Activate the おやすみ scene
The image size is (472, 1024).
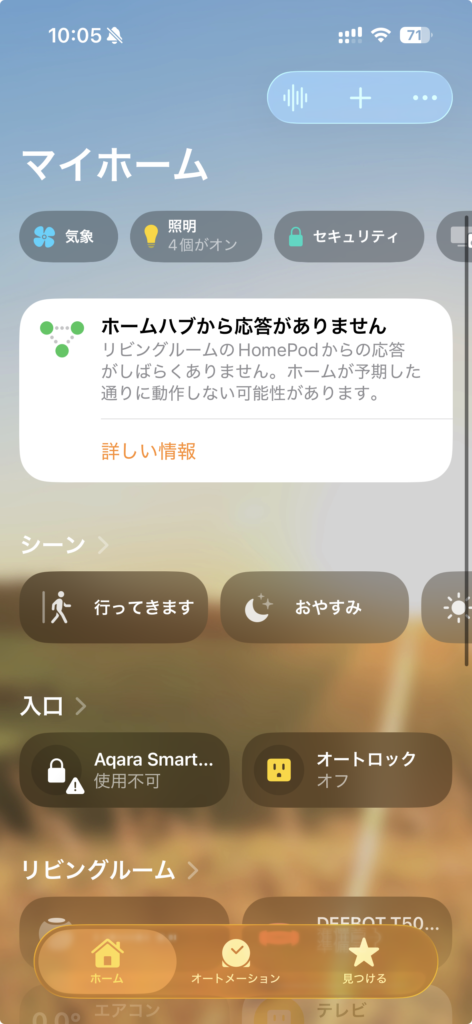(315, 607)
